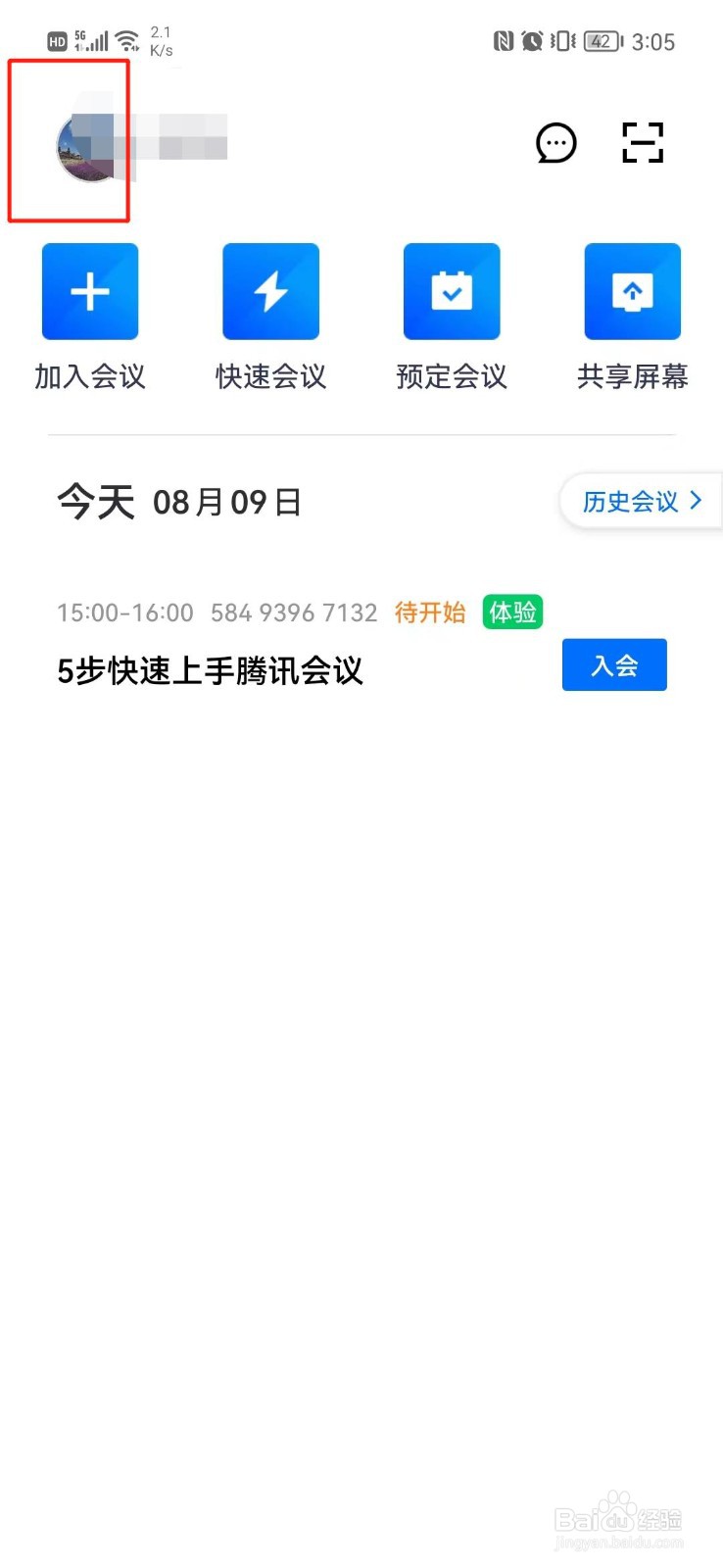Tap the HD icon in status bar
Screen dimensions: 723x1568
tap(57, 41)
